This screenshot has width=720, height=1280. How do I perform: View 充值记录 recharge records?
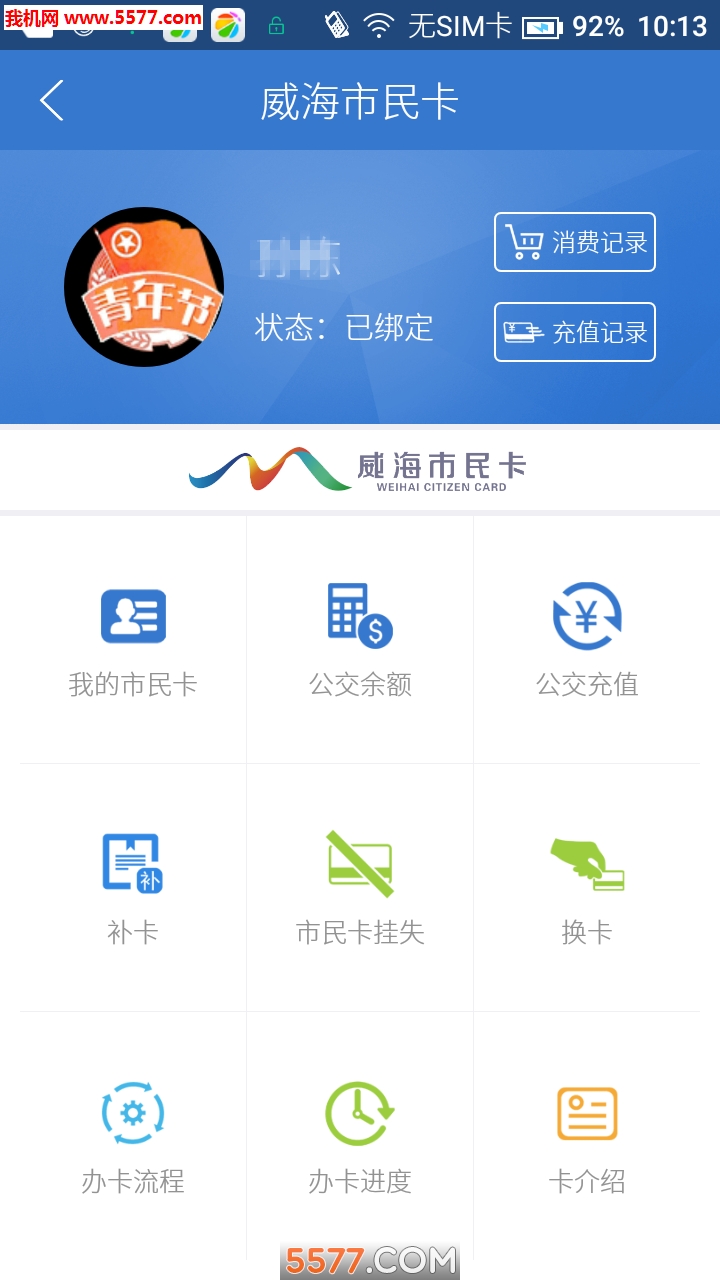click(574, 331)
